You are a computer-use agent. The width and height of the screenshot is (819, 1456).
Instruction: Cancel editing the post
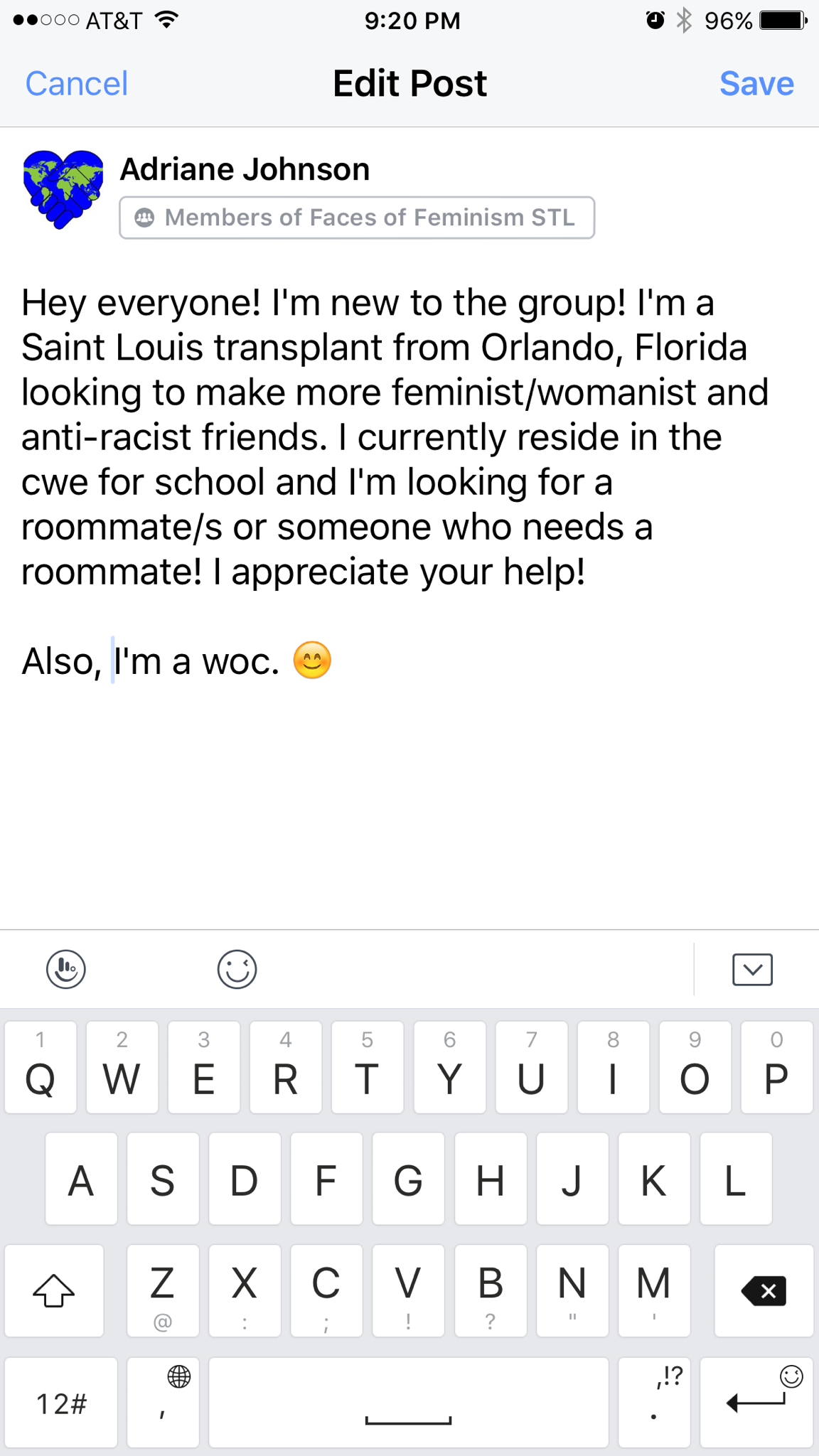[77, 84]
